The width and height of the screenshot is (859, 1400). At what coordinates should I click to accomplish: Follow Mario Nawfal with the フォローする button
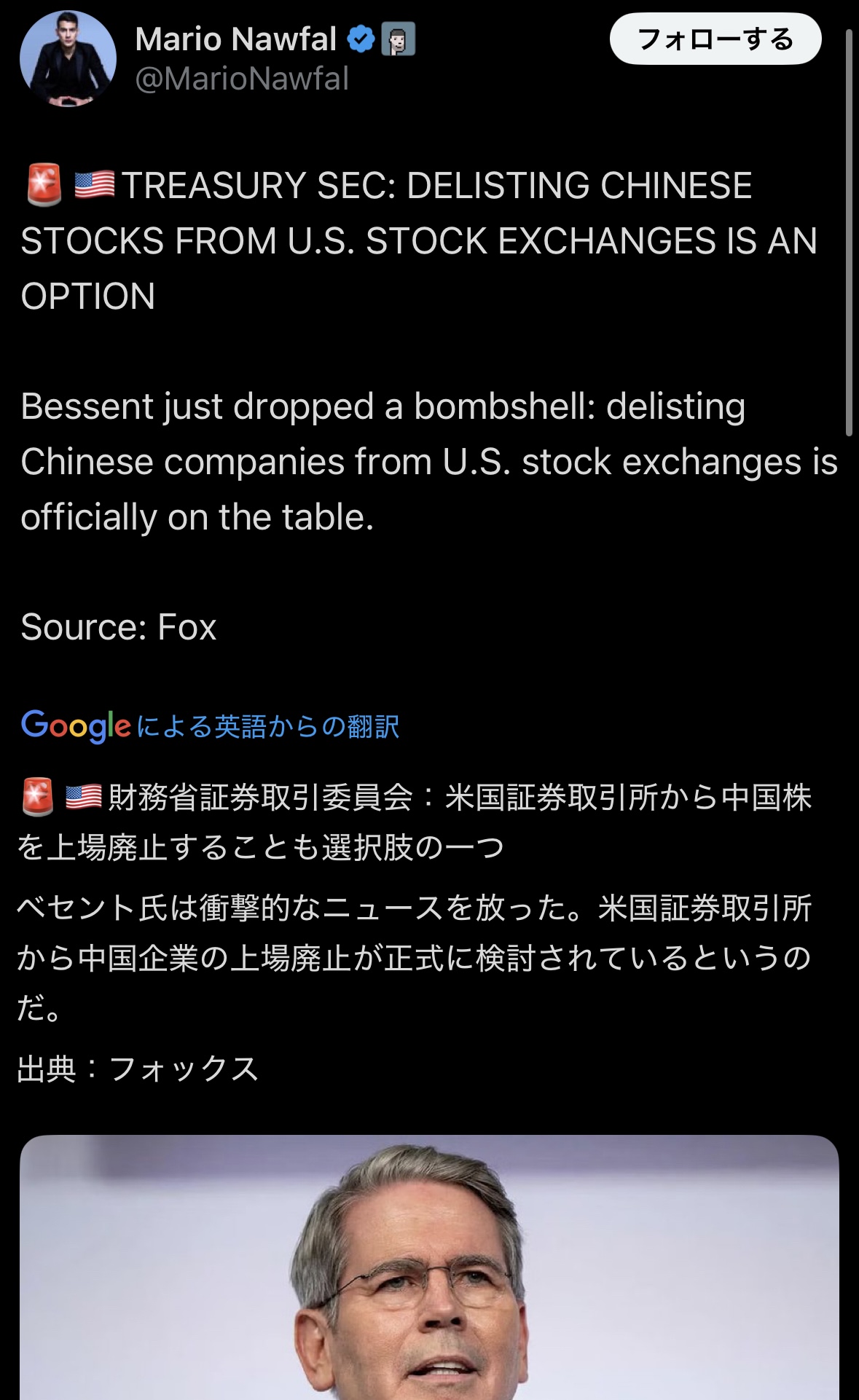click(715, 39)
